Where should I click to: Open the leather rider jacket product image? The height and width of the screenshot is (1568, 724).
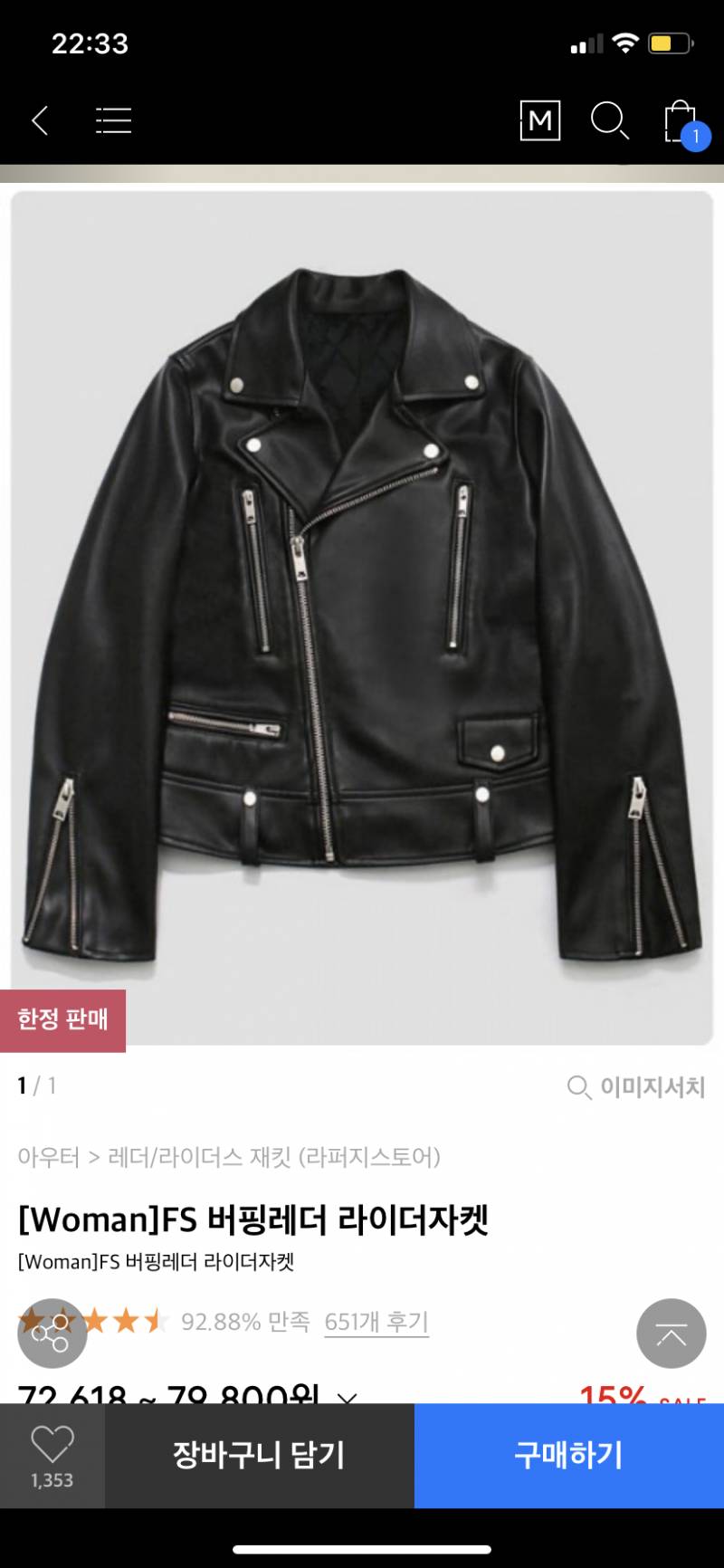(x=362, y=616)
